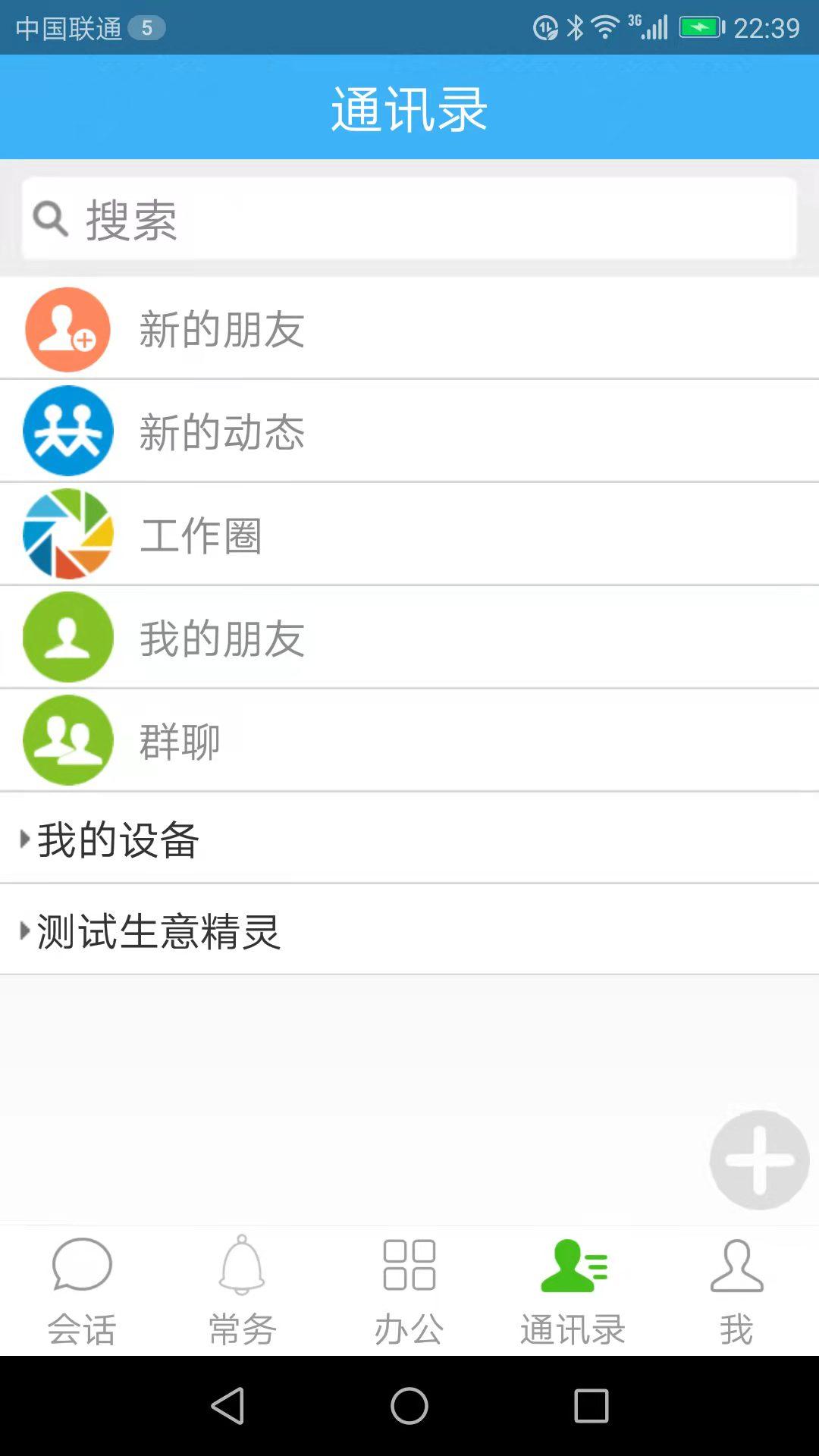
Task: Tap the magnifier icon in the search bar
Action: click(49, 220)
